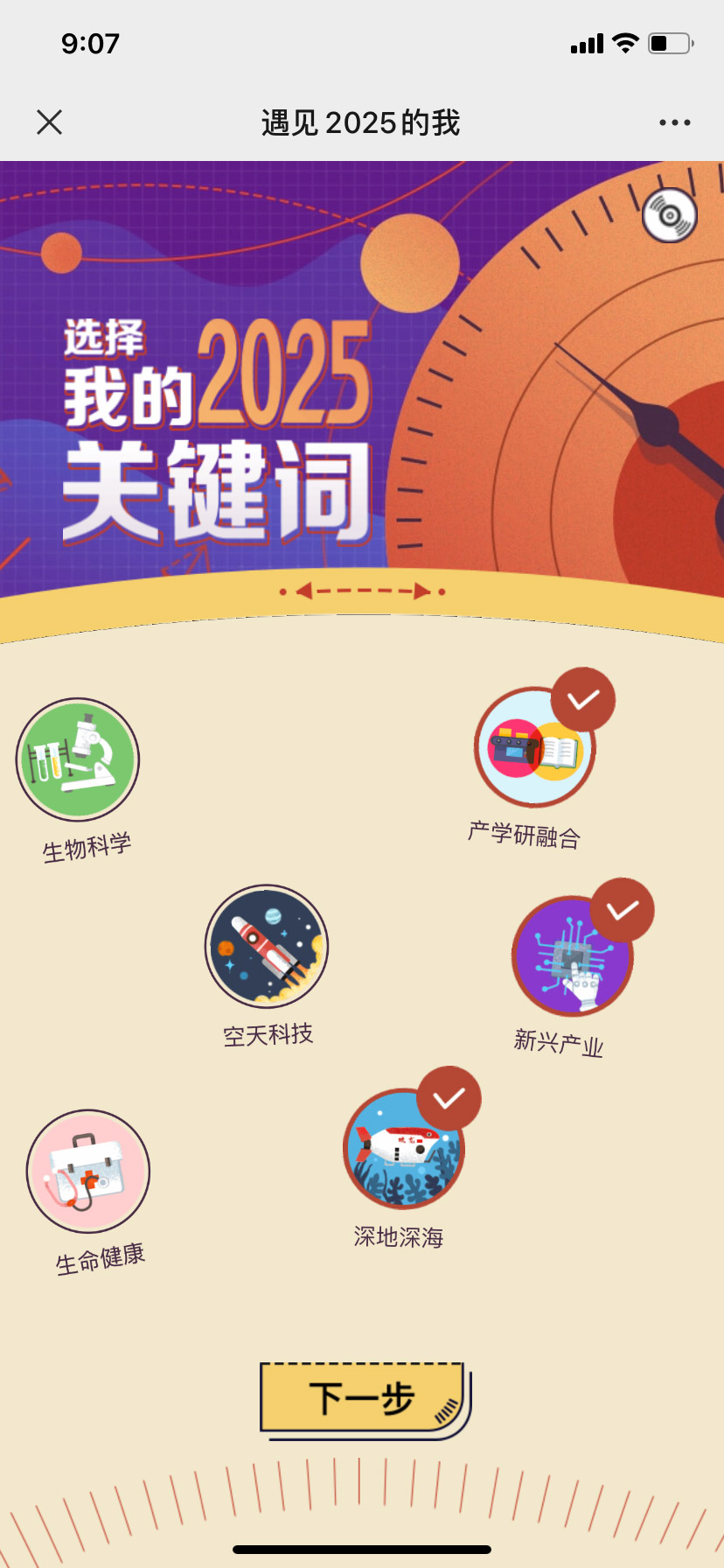The width and height of the screenshot is (724, 1568).
Task: Choose the 空天科技 keyword
Action: pyautogui.click(x=267, y=947)
